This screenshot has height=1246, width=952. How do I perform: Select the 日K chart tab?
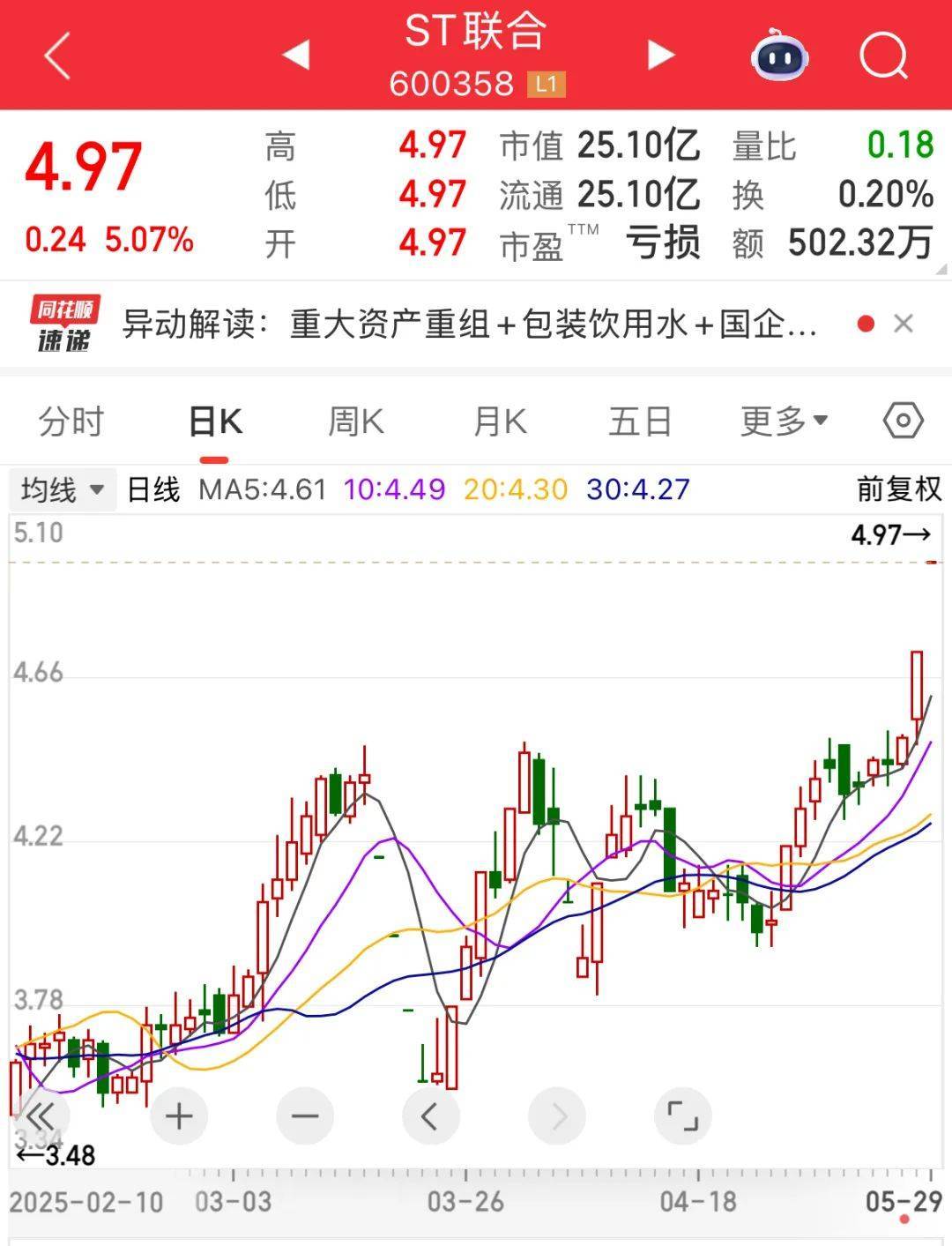pos(215,422)
